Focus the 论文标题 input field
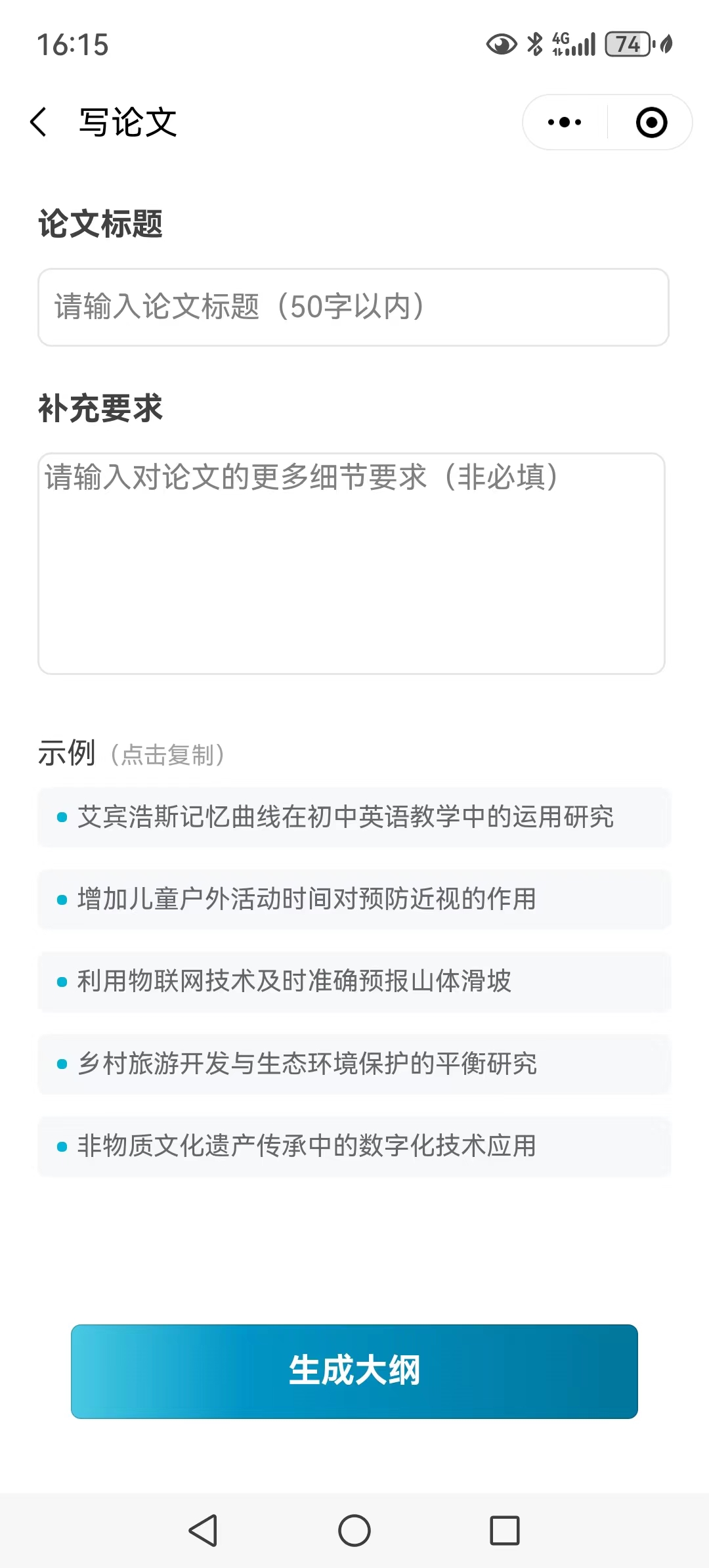709x1568 pixels. coord(353,307)
